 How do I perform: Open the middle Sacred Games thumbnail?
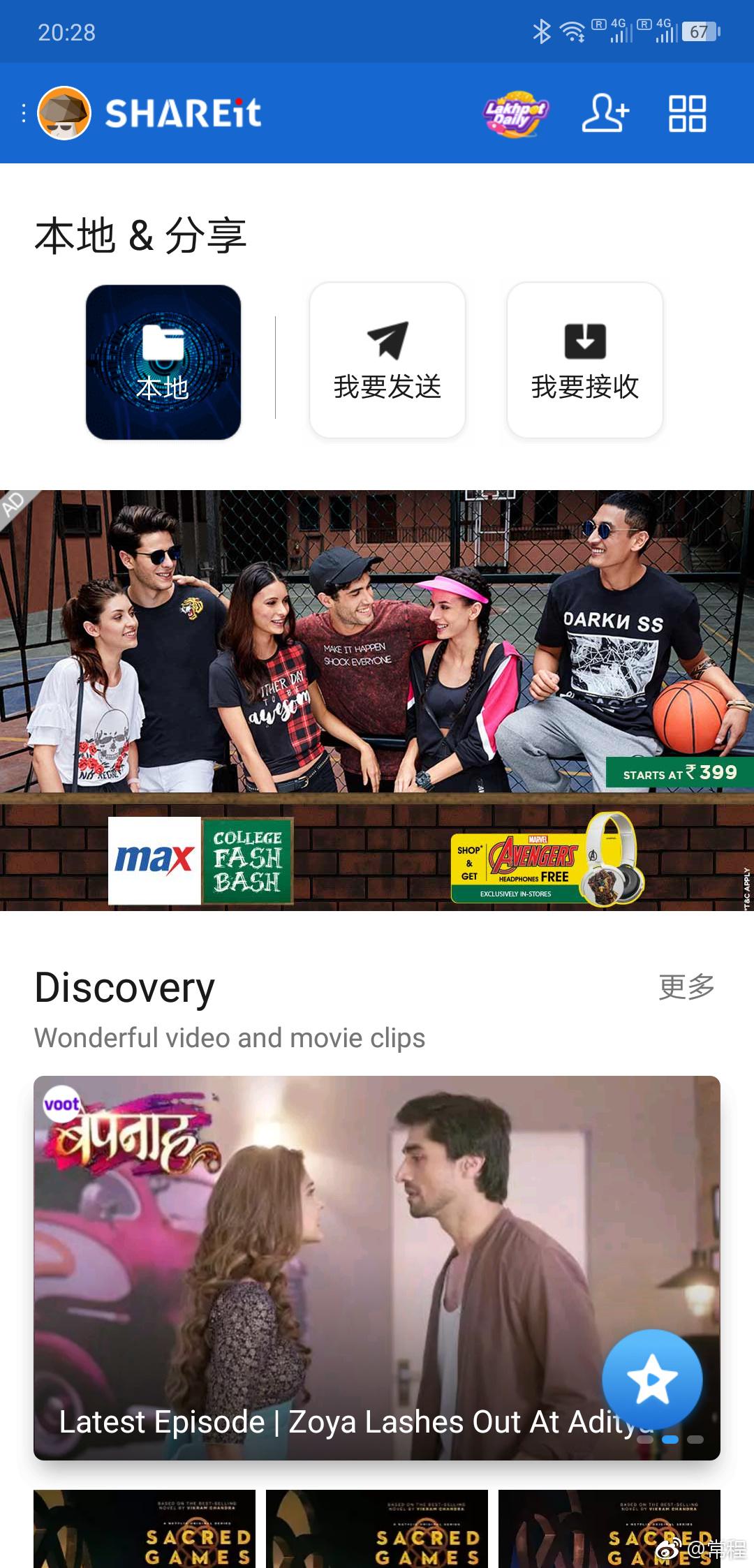coord(377,1529)
